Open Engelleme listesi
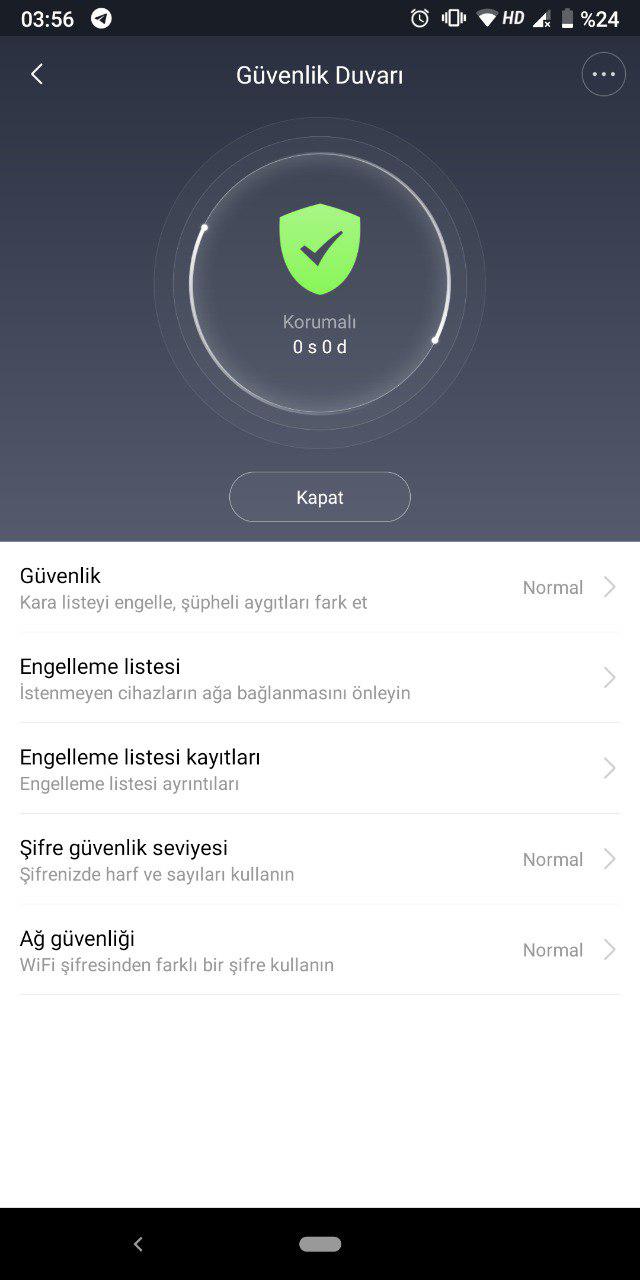 320,678
